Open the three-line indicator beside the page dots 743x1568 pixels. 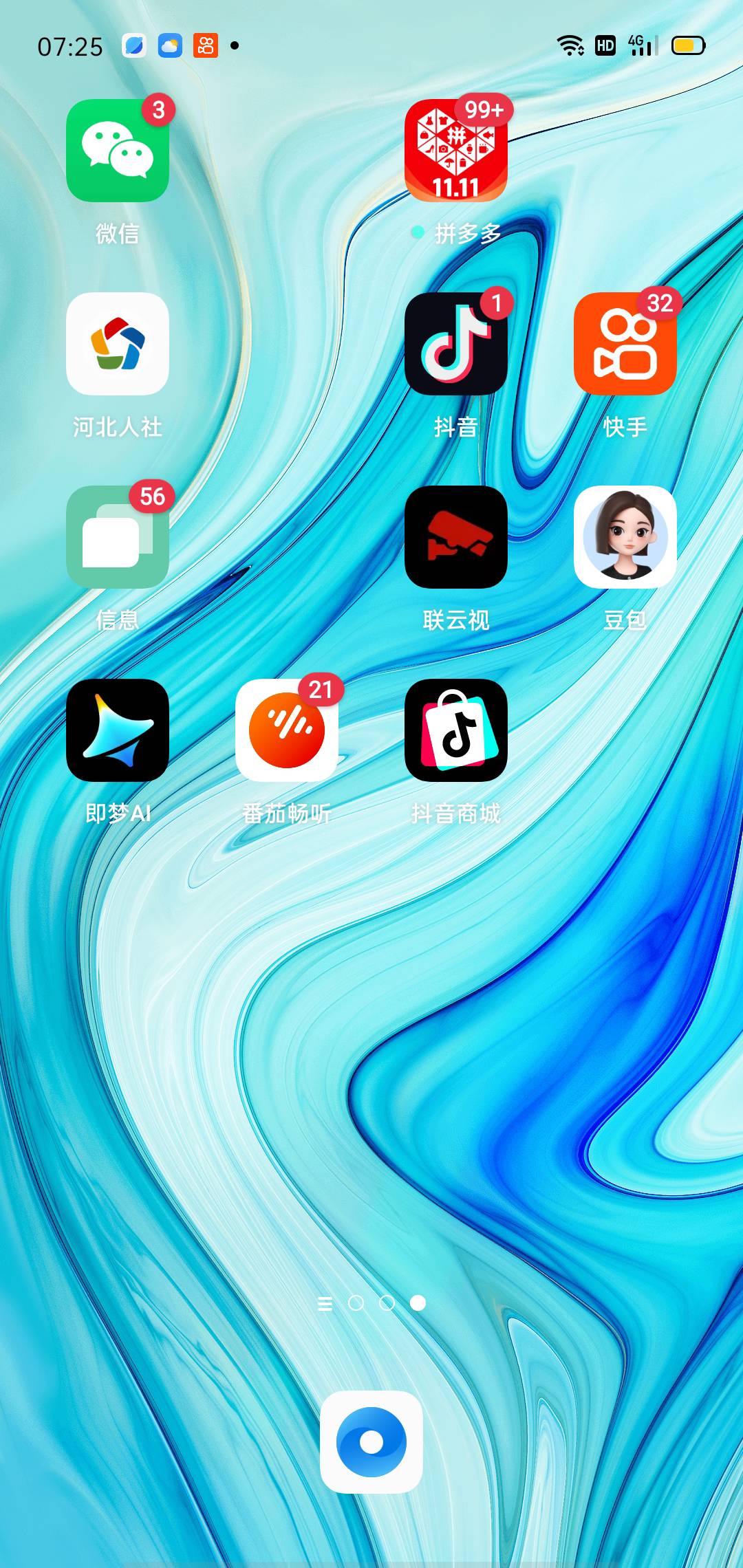coord(325,1304)
